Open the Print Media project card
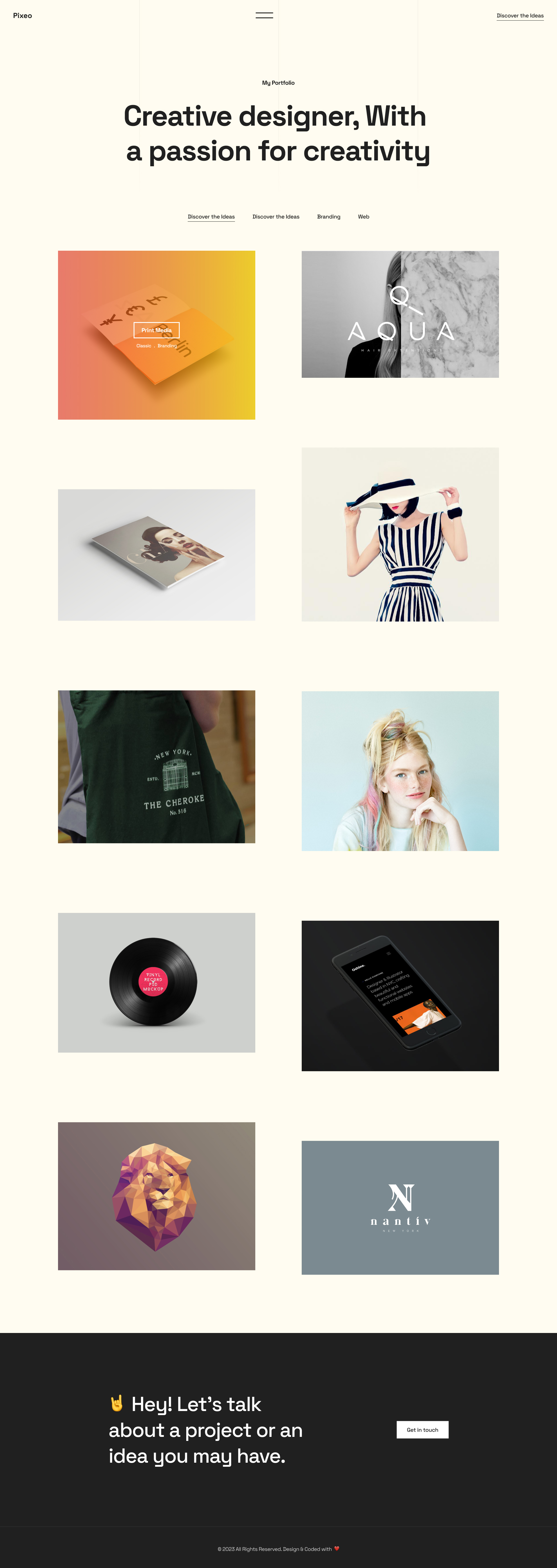Image resolution: width=557 pixels, height=1568 pixels. 156,330
